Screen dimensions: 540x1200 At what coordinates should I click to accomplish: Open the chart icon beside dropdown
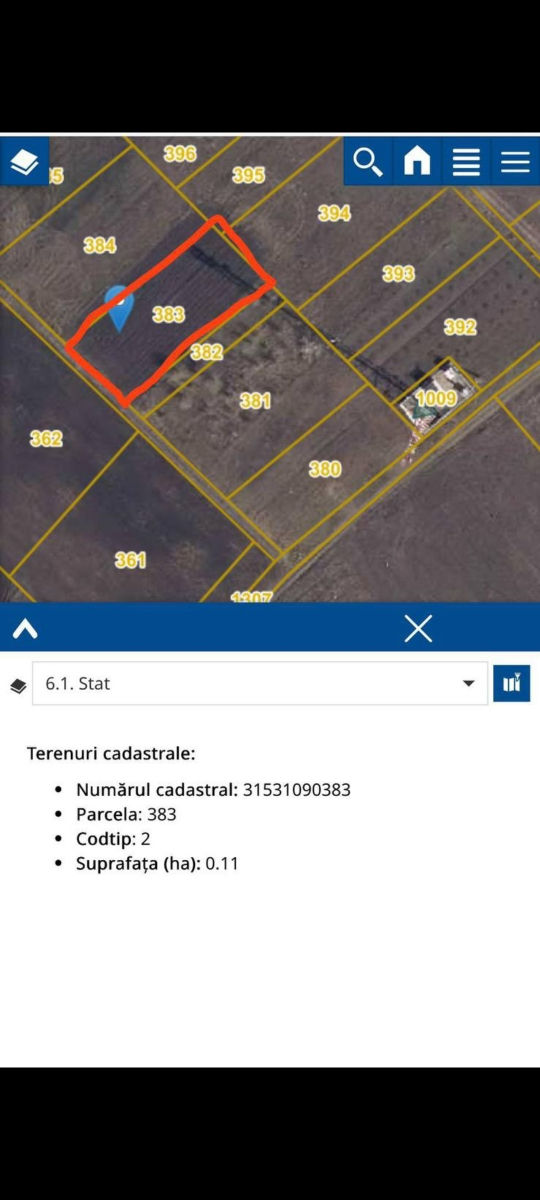[512, 683]
